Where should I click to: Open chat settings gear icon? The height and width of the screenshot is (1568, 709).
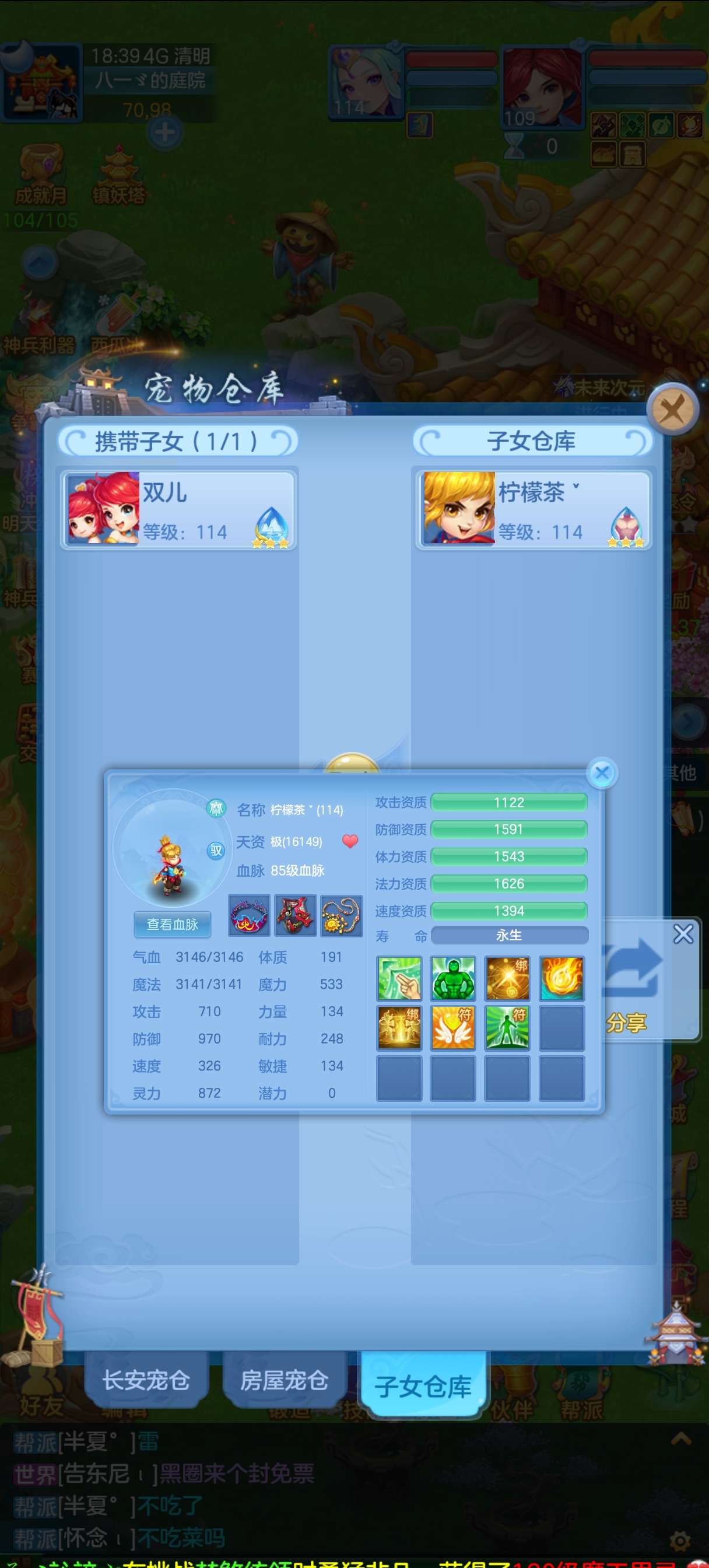pos(679,1541)
